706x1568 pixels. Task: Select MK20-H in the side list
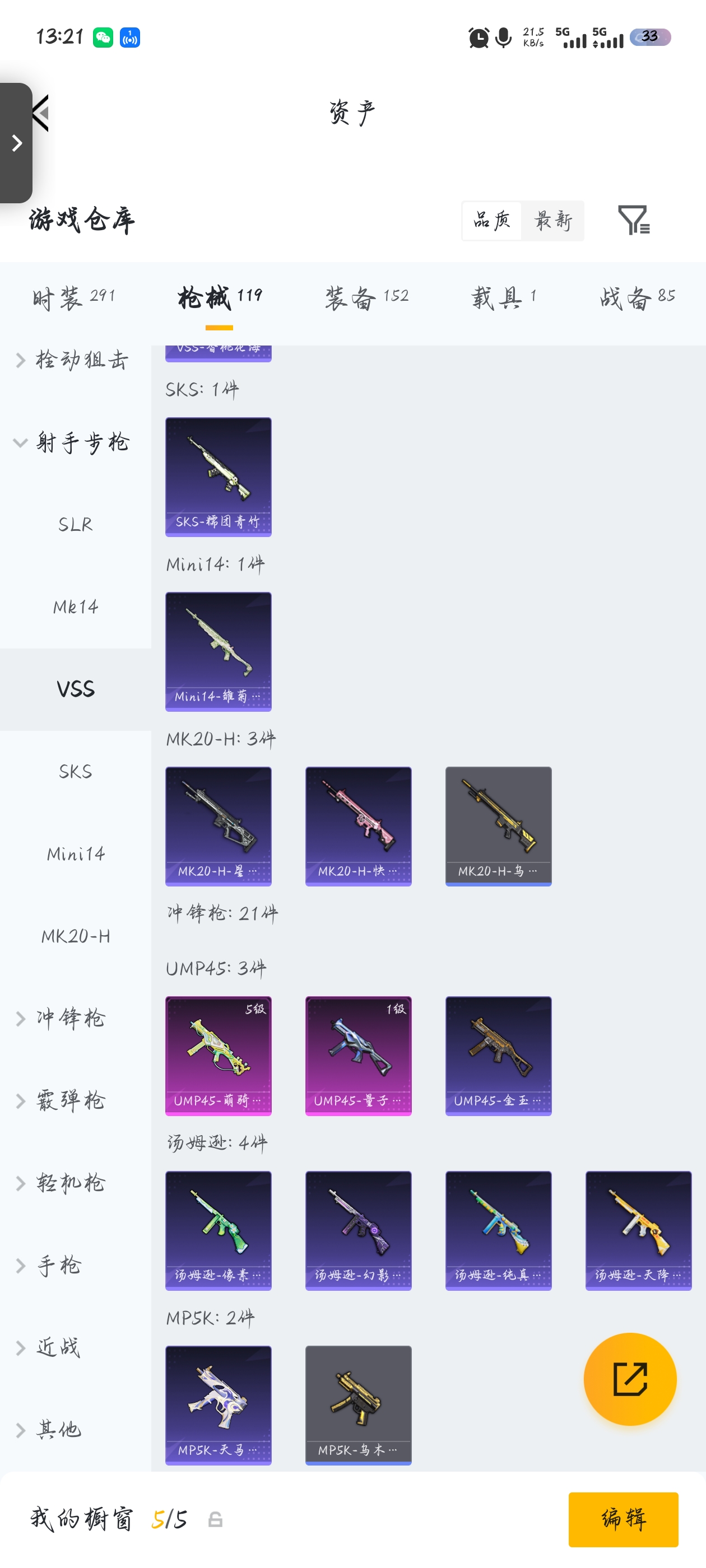76,936
